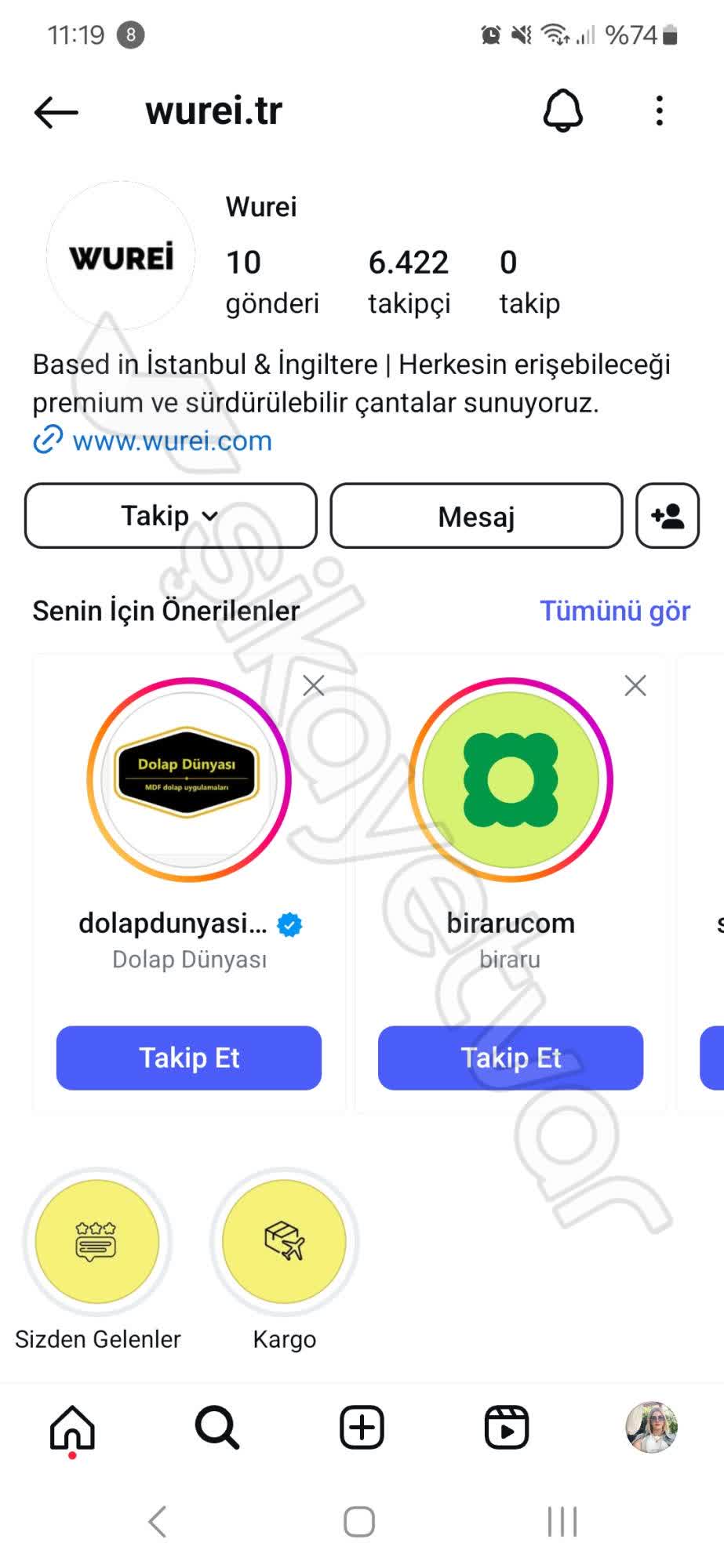724x1568 pixels.
Task: Open the home feed icon
Action: (x=71, y=1428)
